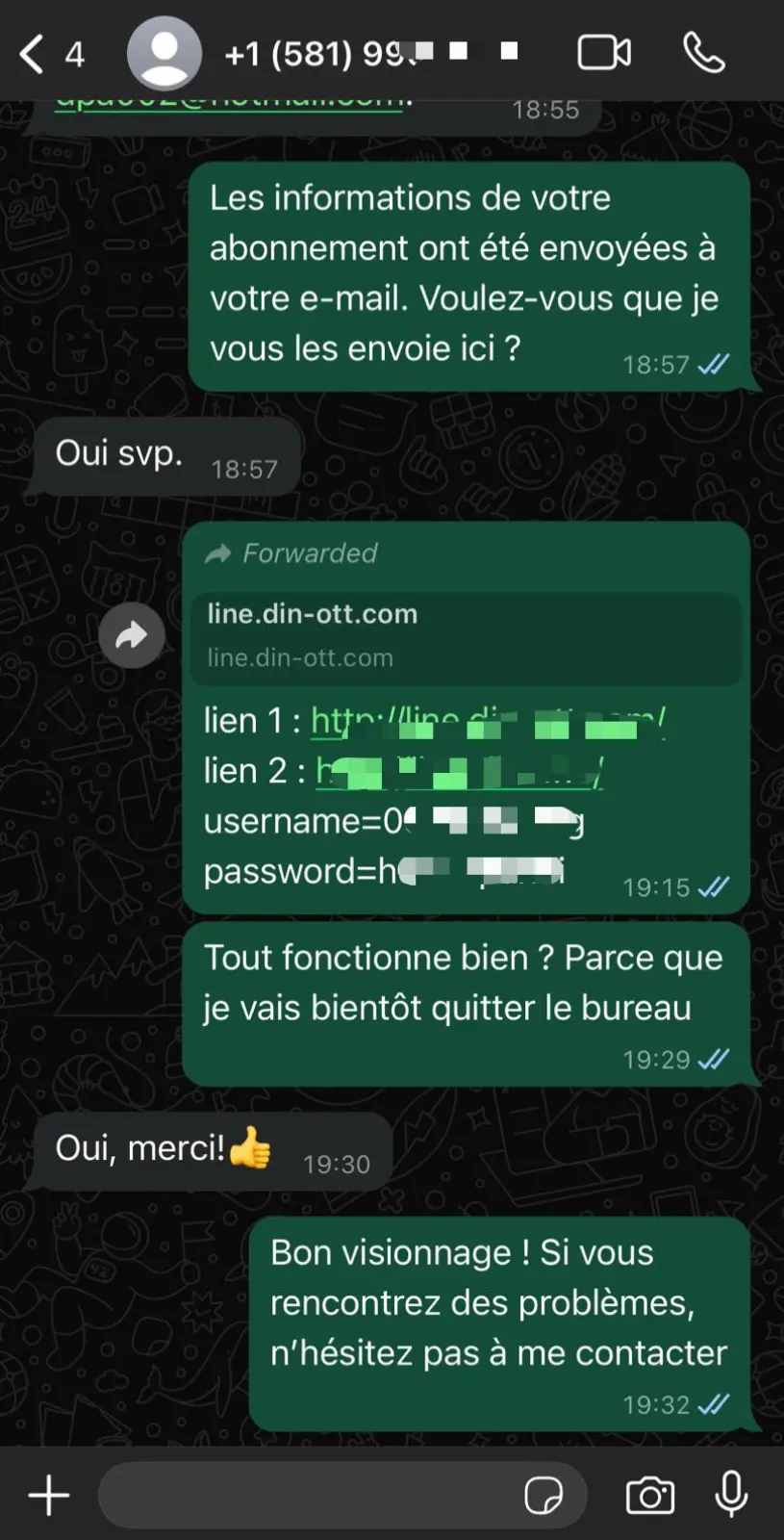This screenshot has height=1540, width=784.
Task: Open the lien 2 URL
Action: (459, 772)
